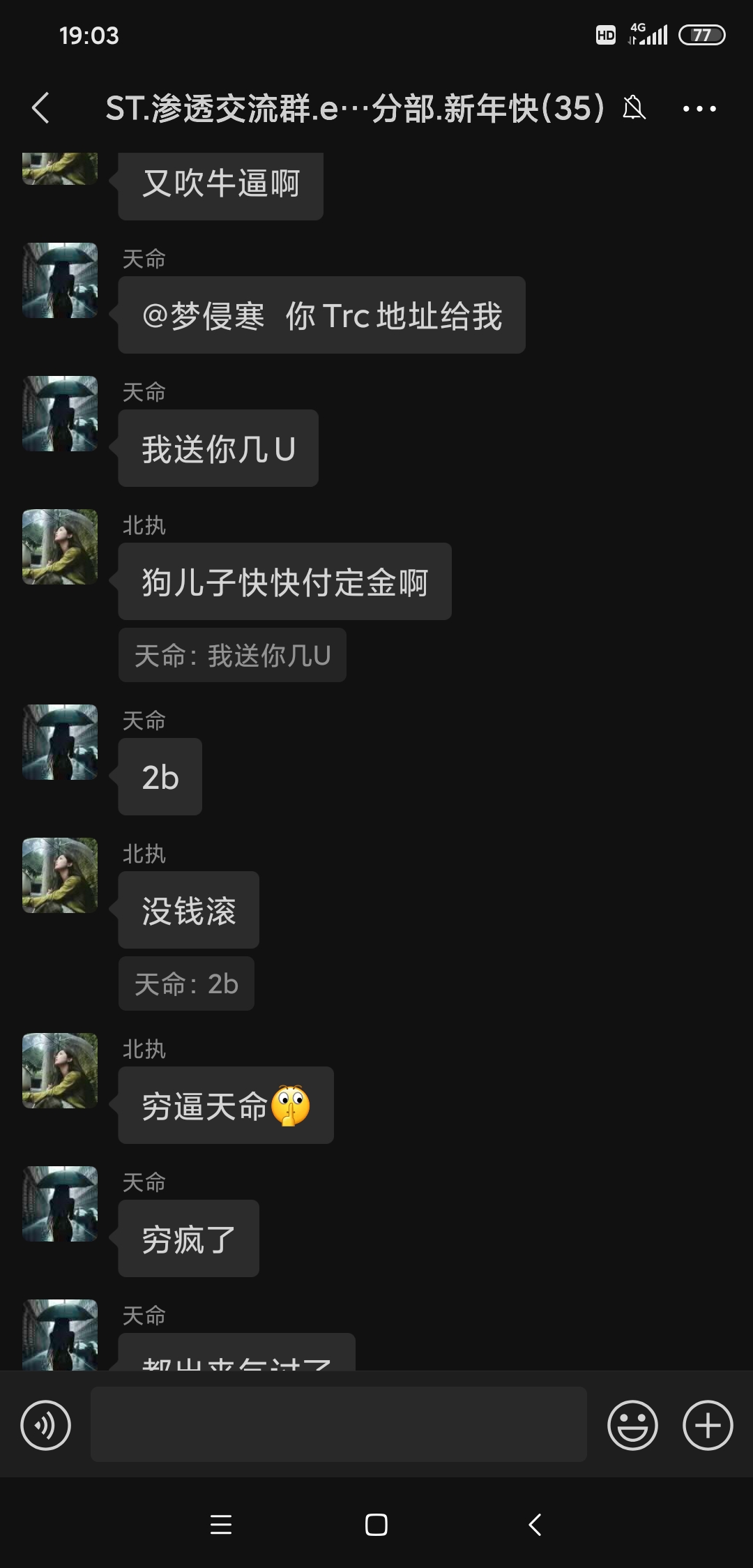Open the plus attachments menu
The image size is (753, 1568).
(707, 1425)
